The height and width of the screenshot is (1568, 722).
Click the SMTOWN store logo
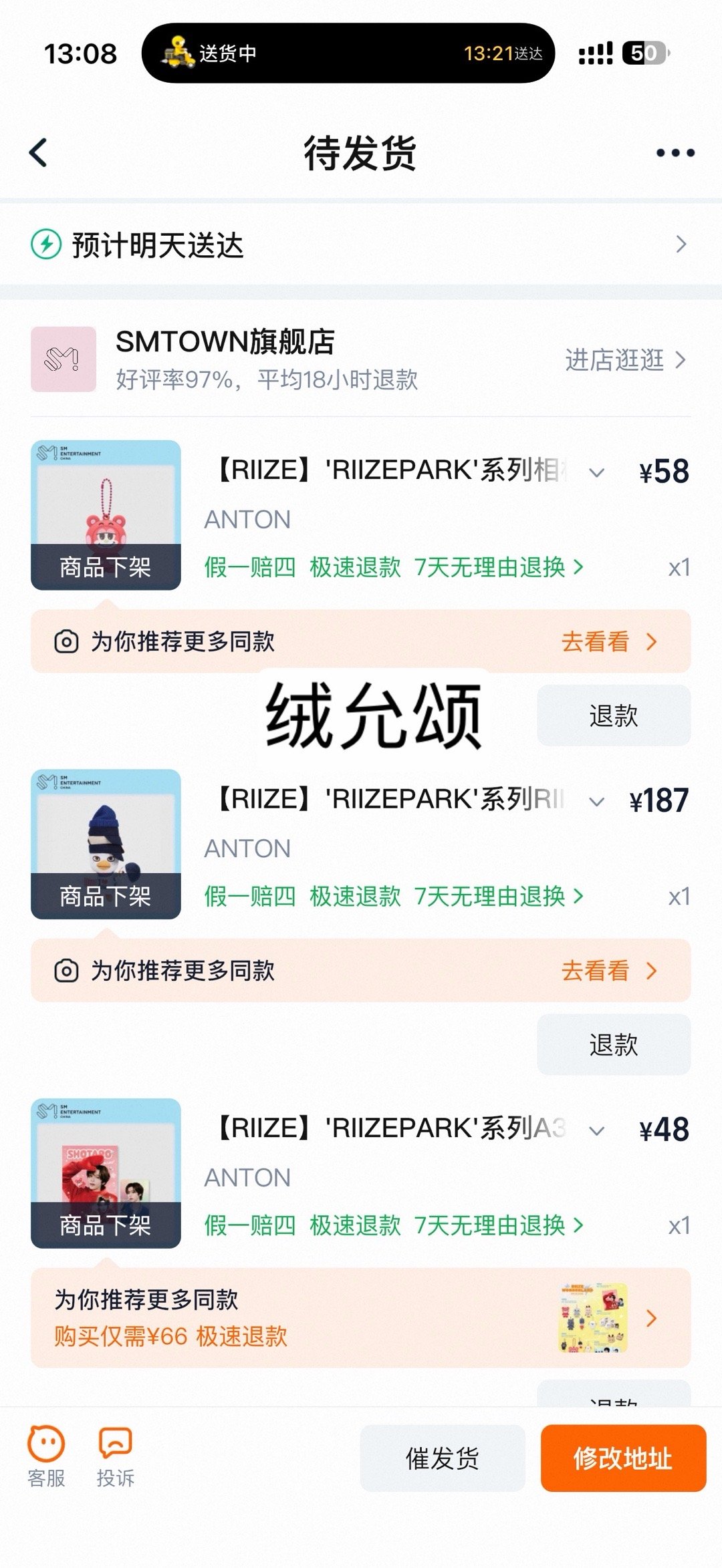point(63,359)
